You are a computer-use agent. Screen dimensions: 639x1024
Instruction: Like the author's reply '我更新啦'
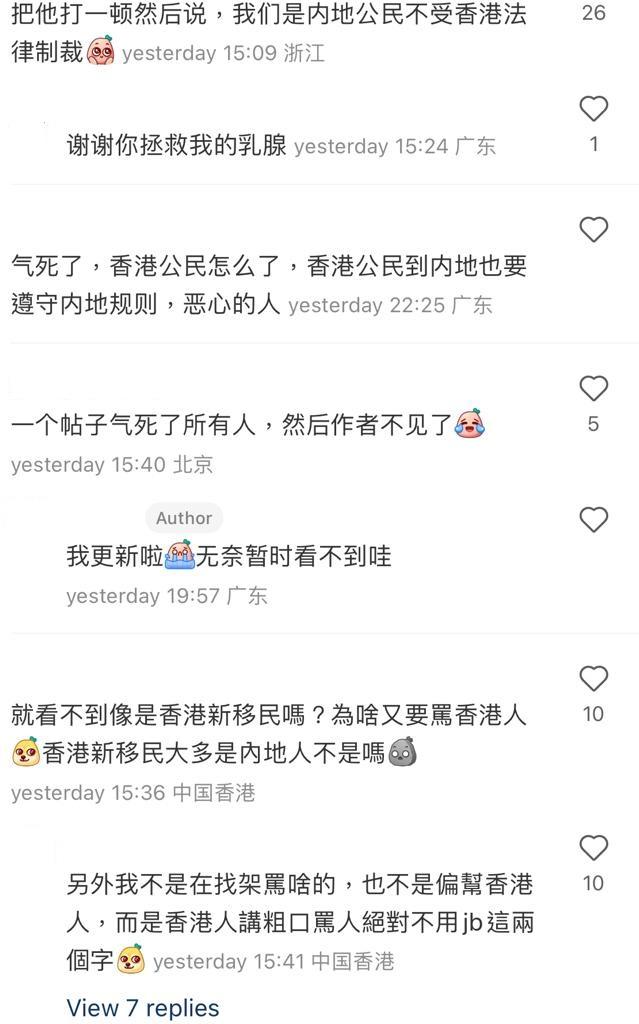[593, 519]
